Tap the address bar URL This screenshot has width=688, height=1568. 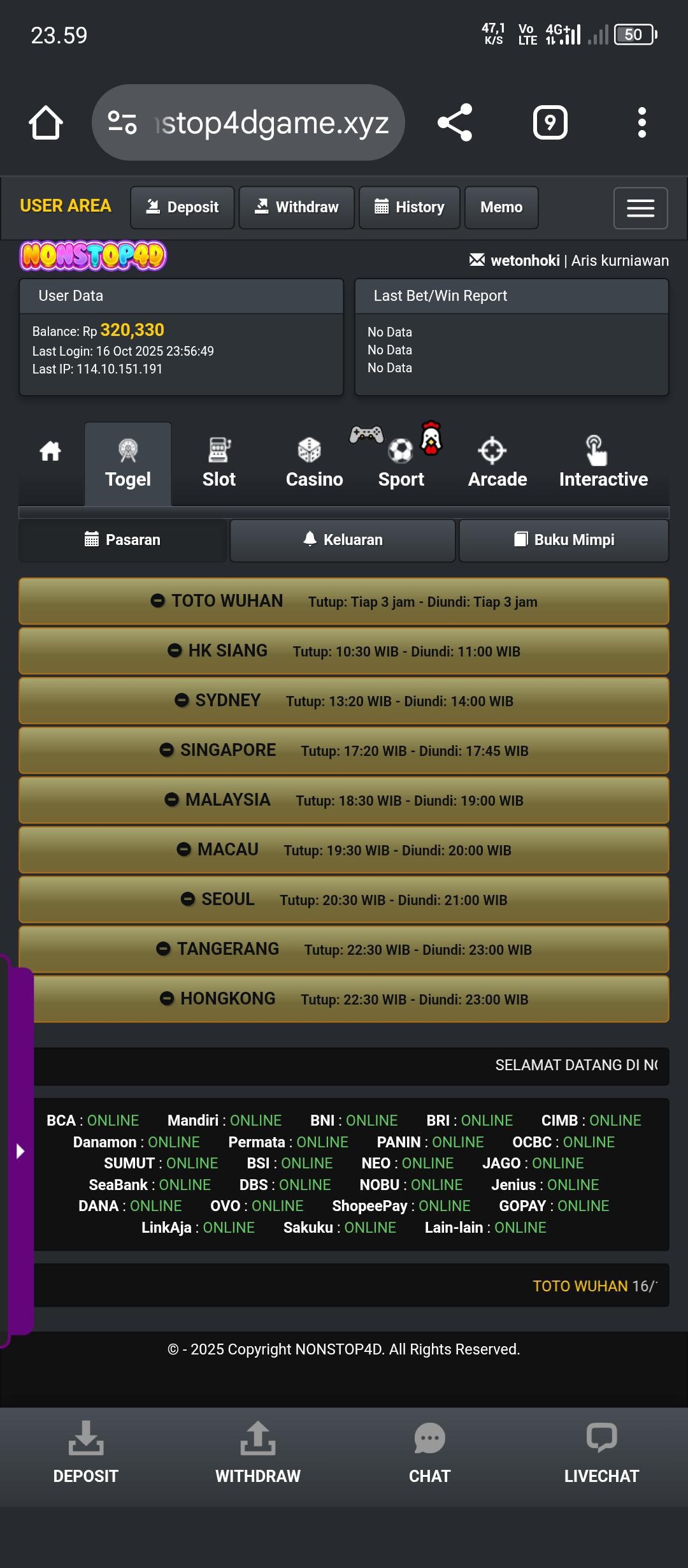coord(274,122)
